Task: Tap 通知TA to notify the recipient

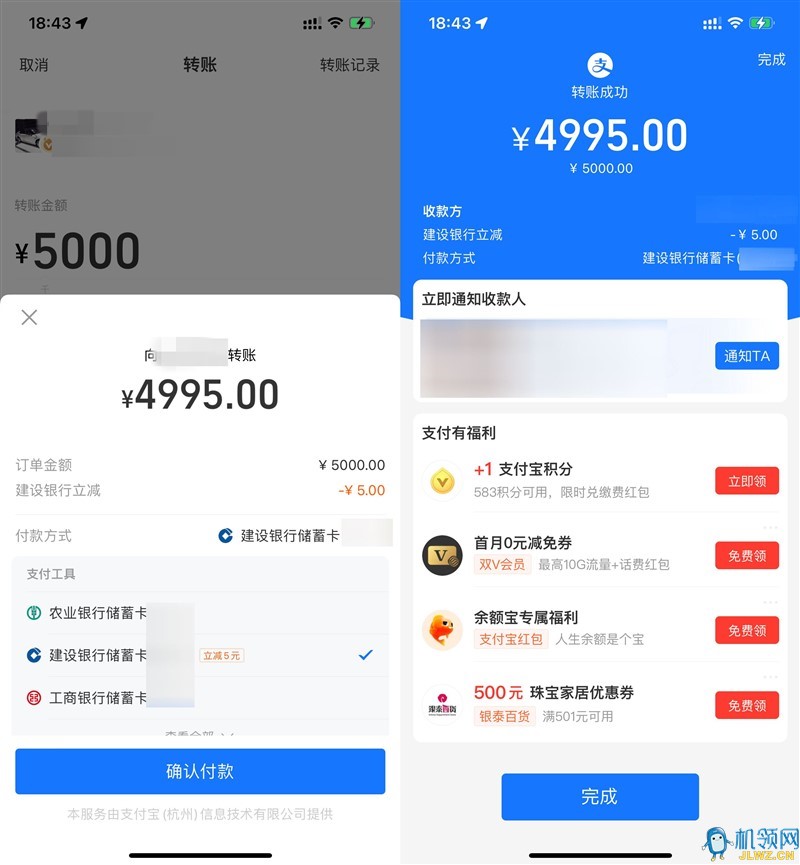Action: (x=746, y=356)
